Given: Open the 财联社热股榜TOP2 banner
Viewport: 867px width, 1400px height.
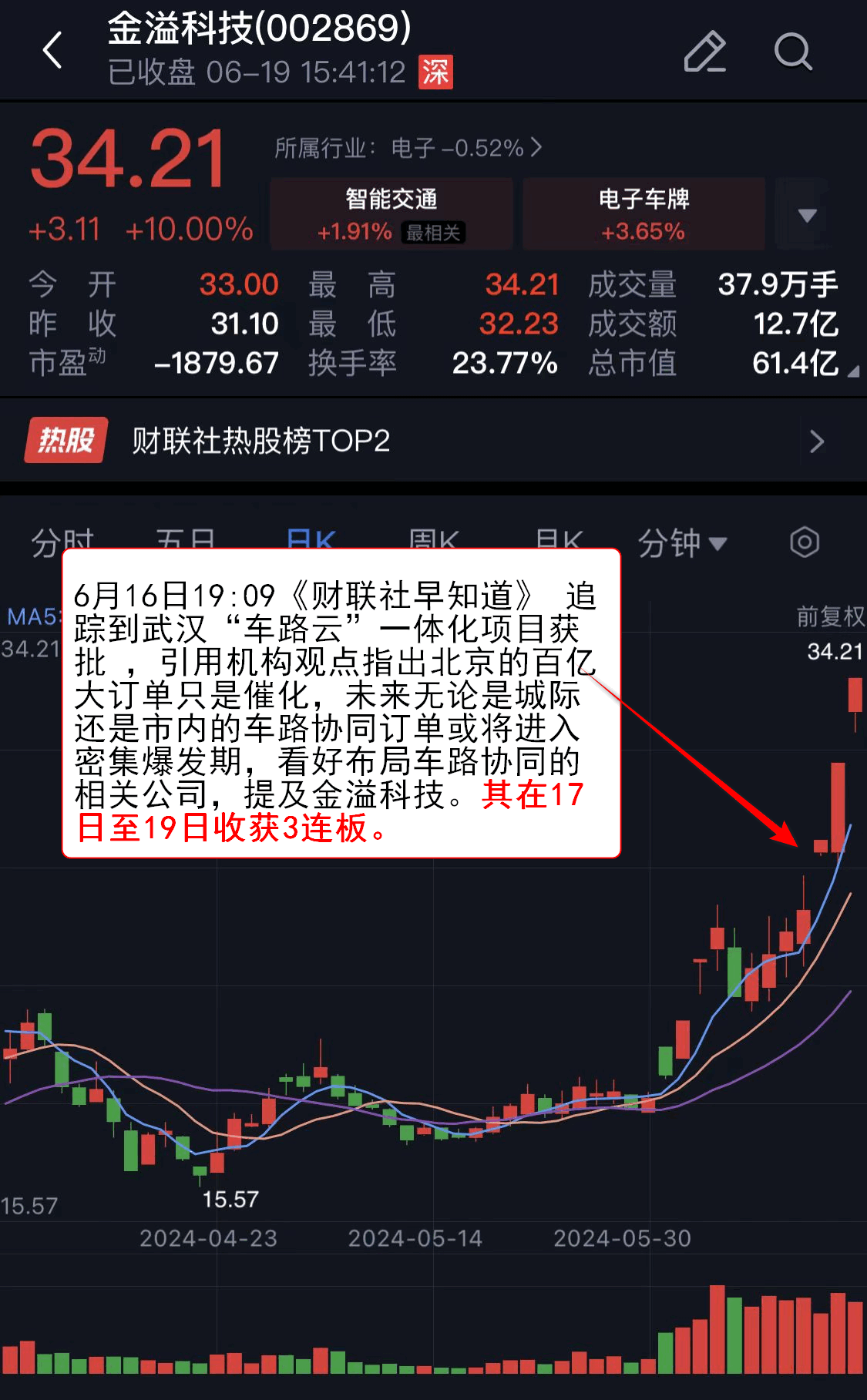Looking at the screenshot, I should pyautogui.click(x=433, y=441).
